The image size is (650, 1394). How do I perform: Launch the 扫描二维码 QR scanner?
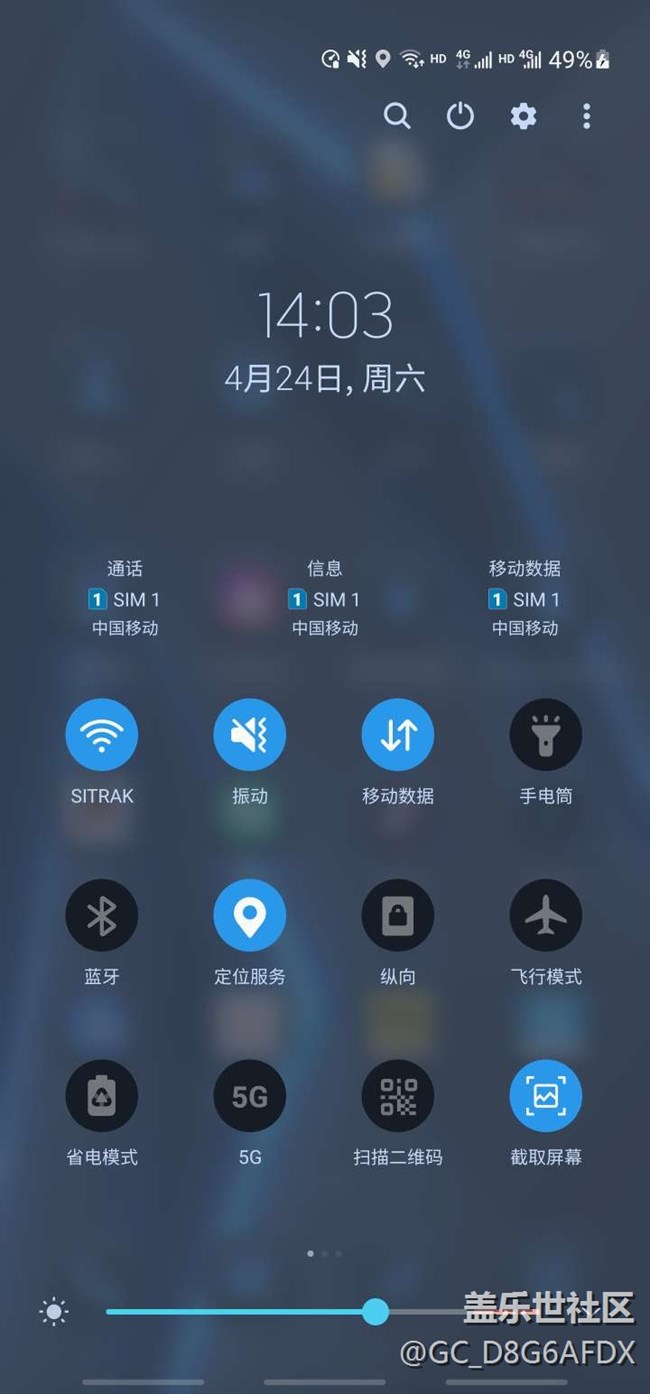[397, 1096]
